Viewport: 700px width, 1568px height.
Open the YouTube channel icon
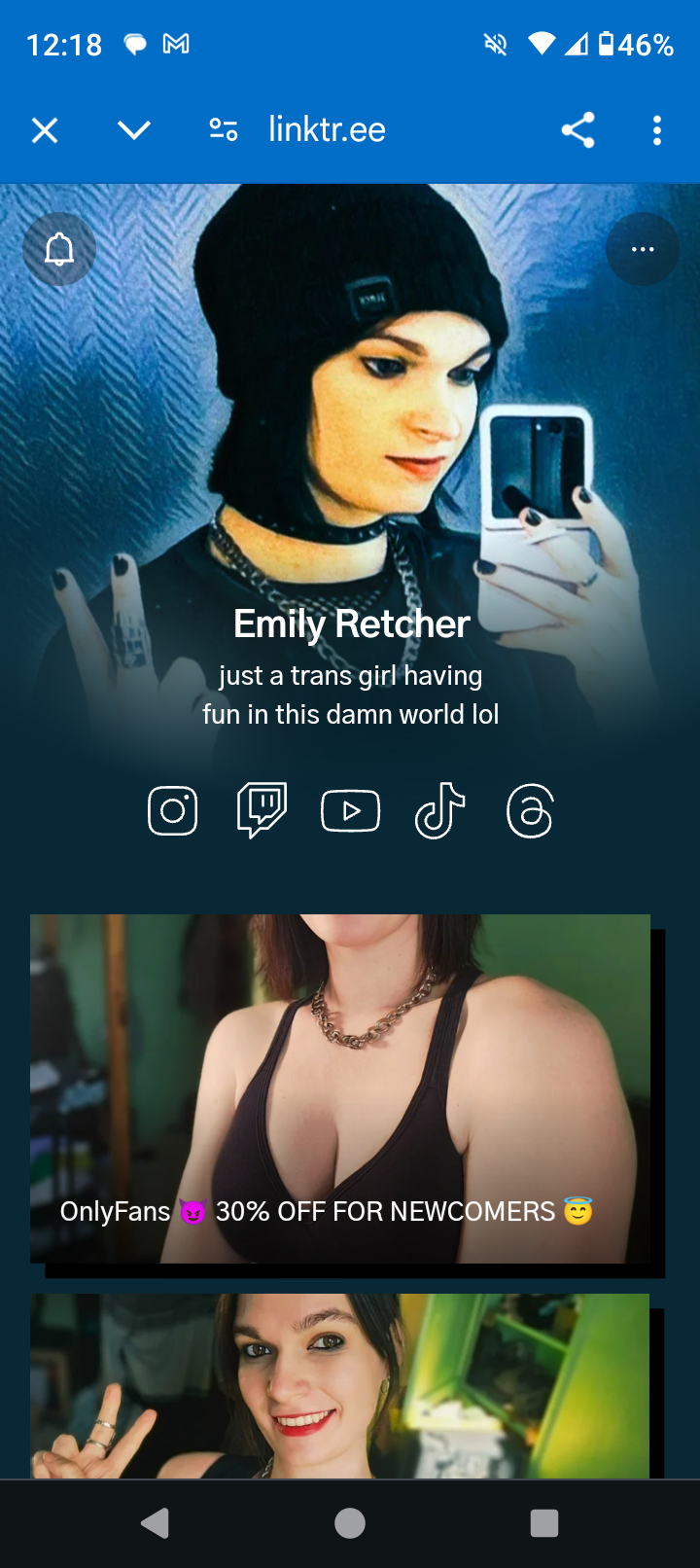point(351,811)
